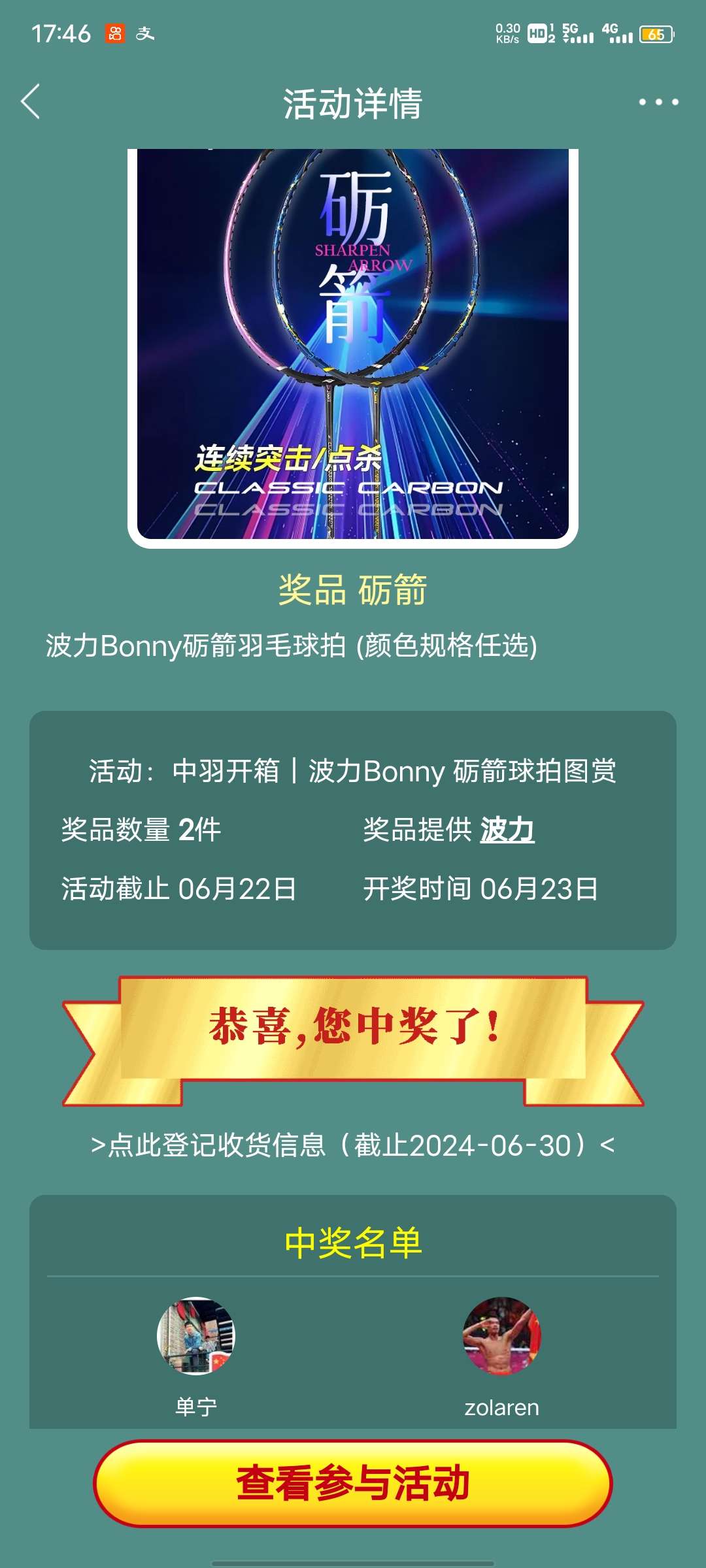Open the 砺箭 racket prize image
706x1568 pixels.
(x=353, y=346)
